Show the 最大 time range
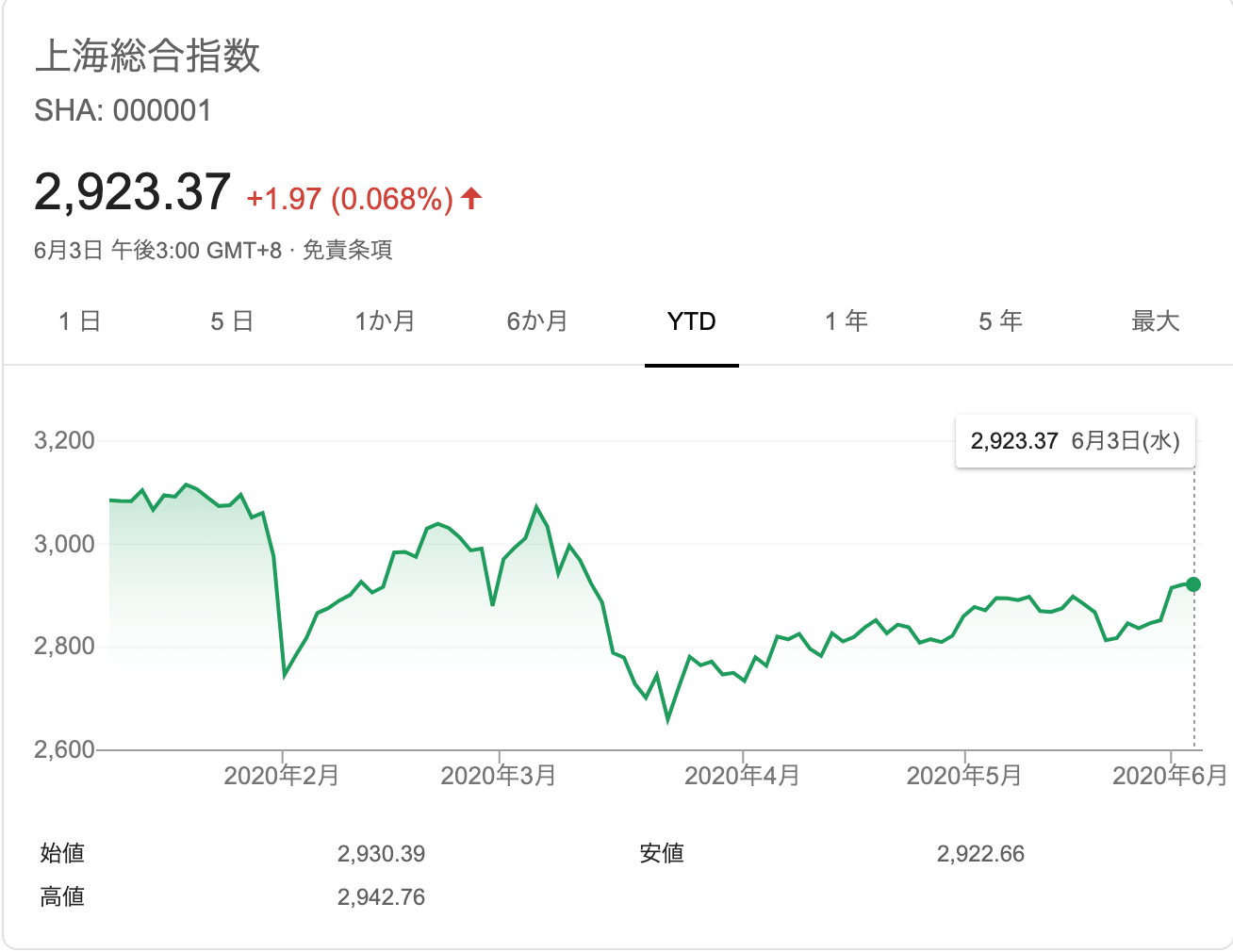Viewport: 1233px width, 952px height. [x=1155, y=321]
